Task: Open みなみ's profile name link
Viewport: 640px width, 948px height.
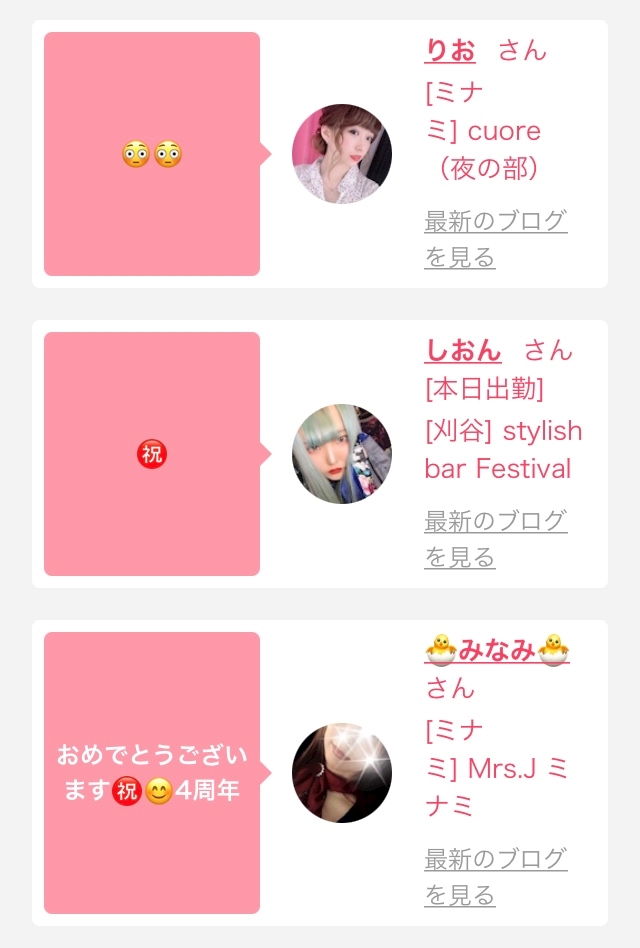Action: 497,650
